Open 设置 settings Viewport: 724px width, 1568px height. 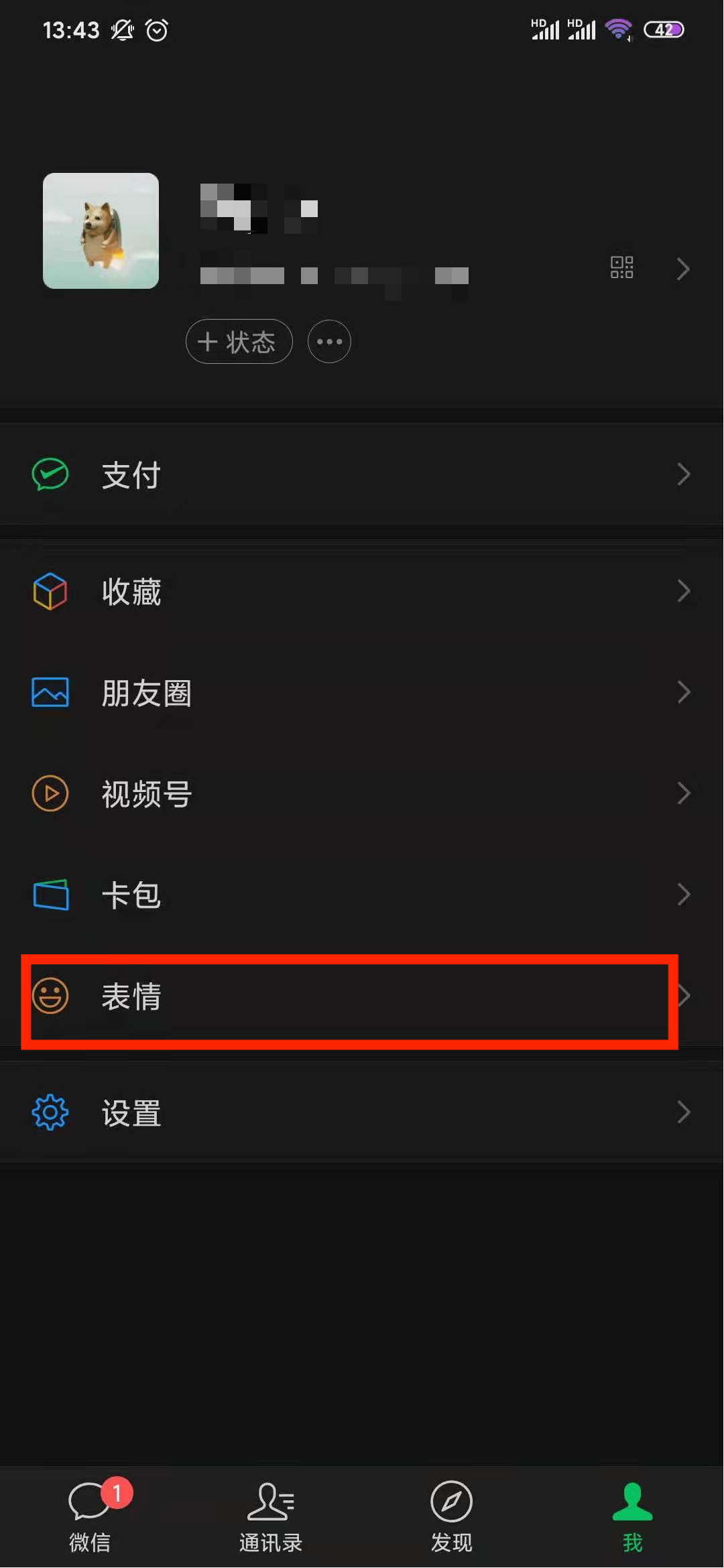click(x=362, y=1112)
